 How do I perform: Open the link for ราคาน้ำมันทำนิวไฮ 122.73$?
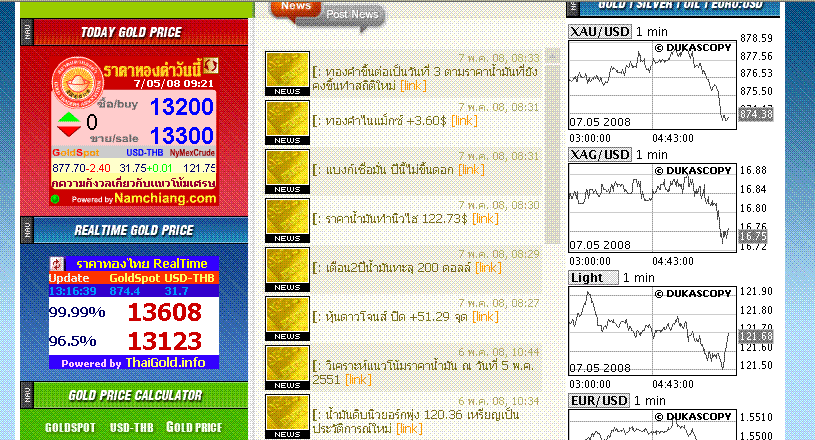point(484,218)
